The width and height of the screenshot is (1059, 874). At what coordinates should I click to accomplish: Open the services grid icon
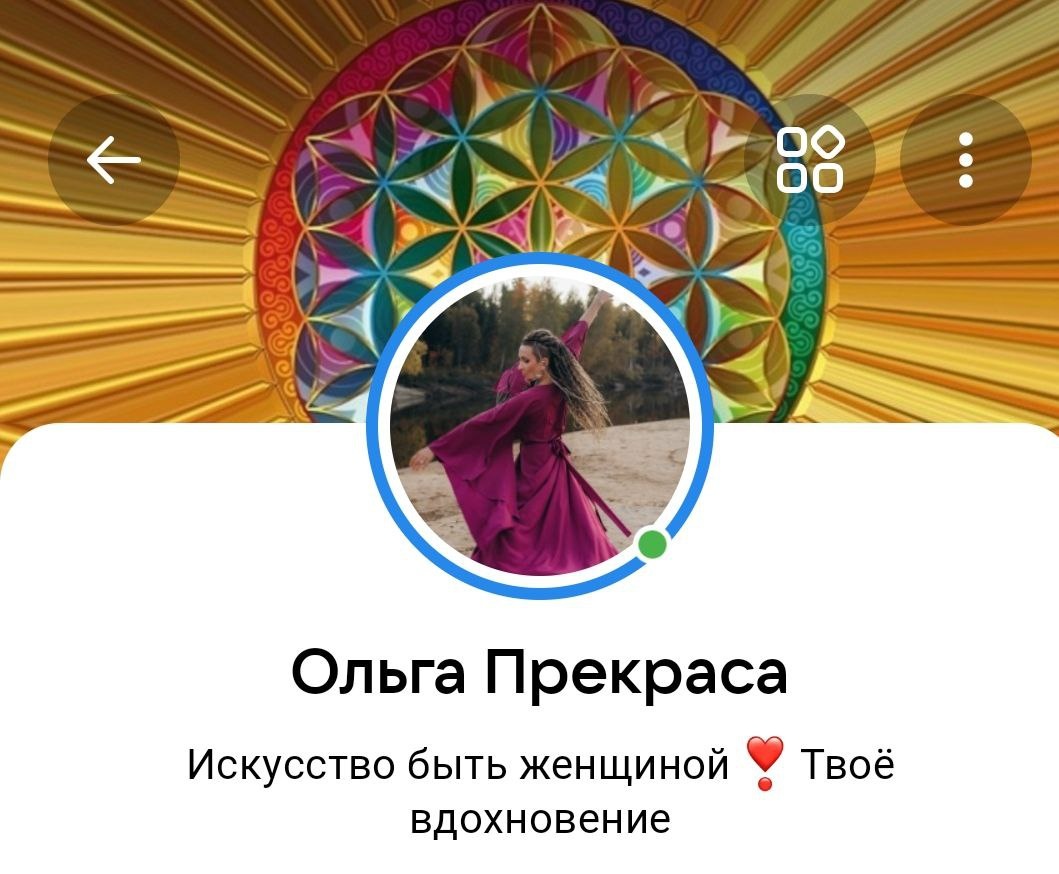[810, 160]
